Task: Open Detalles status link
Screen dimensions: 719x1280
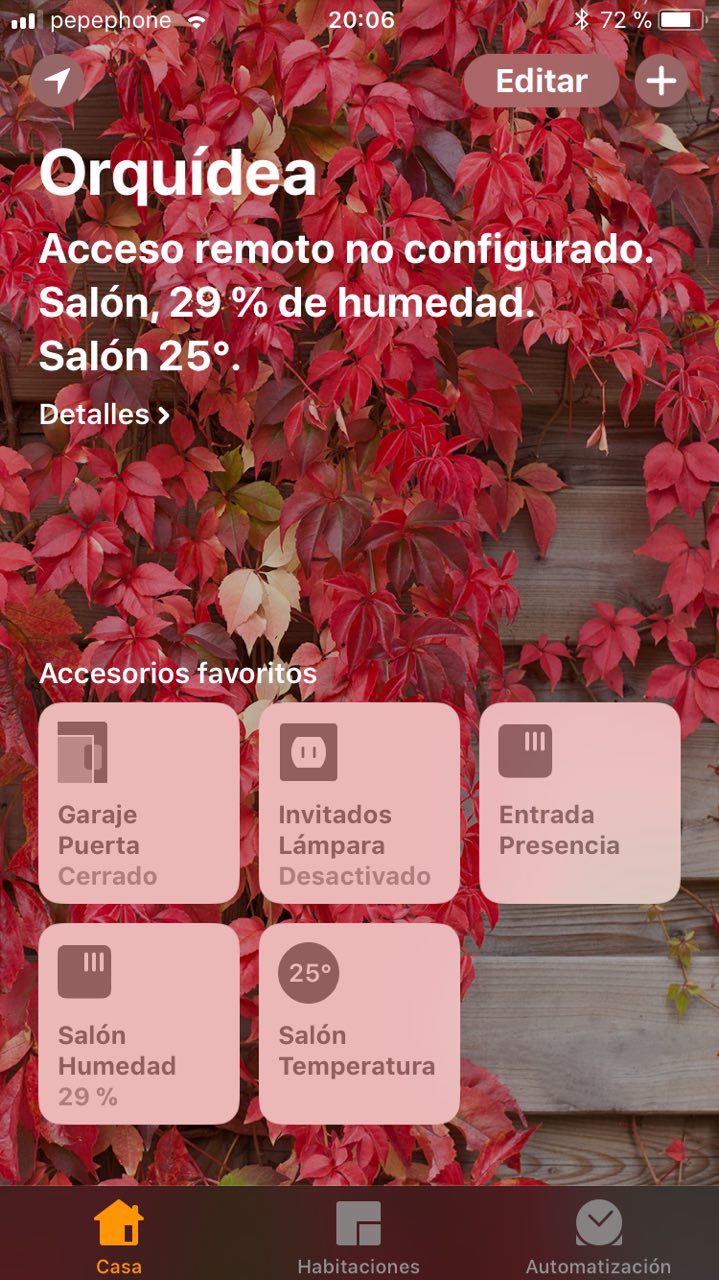Action: [104, 414]
